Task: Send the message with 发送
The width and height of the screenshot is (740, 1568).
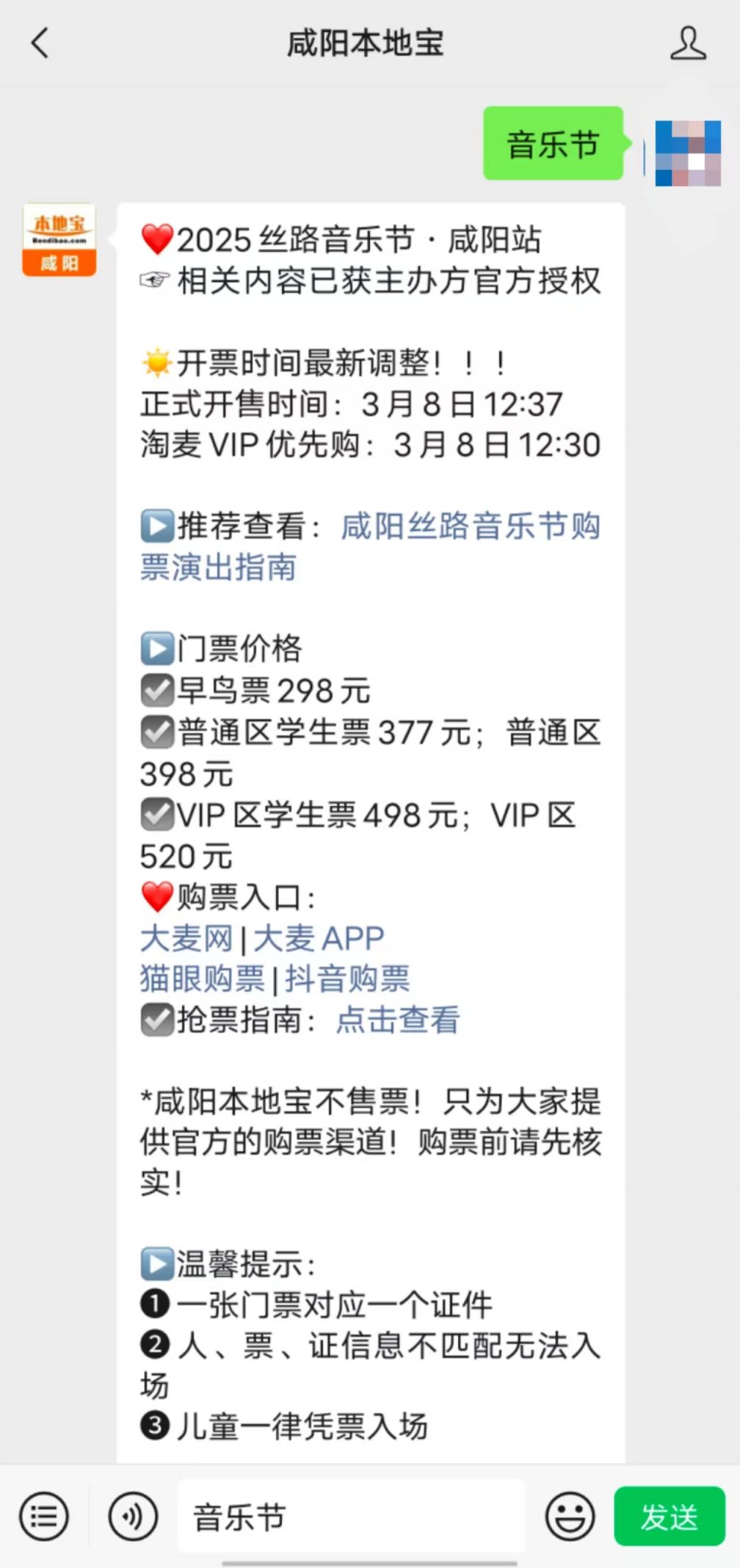Action: pyautogui.click(x=669, y=1517)
